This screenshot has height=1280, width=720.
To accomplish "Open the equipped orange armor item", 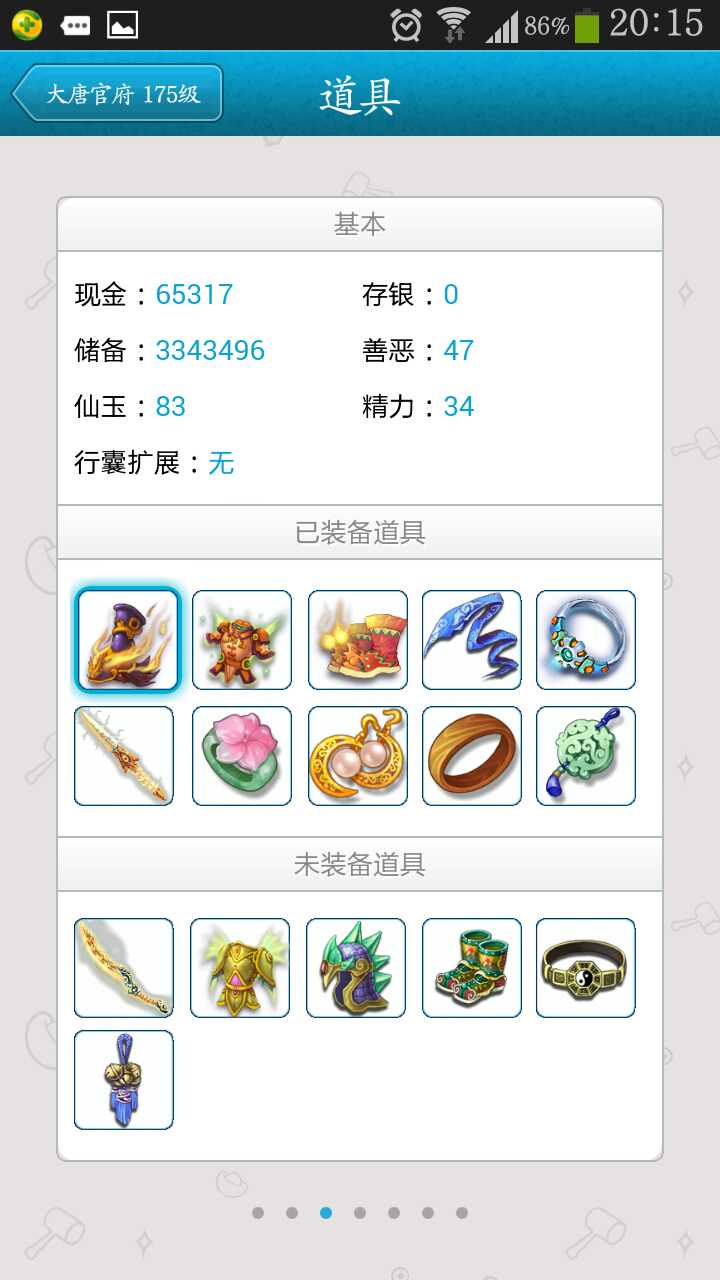I will pyautogui.click(x=242, y=640).
